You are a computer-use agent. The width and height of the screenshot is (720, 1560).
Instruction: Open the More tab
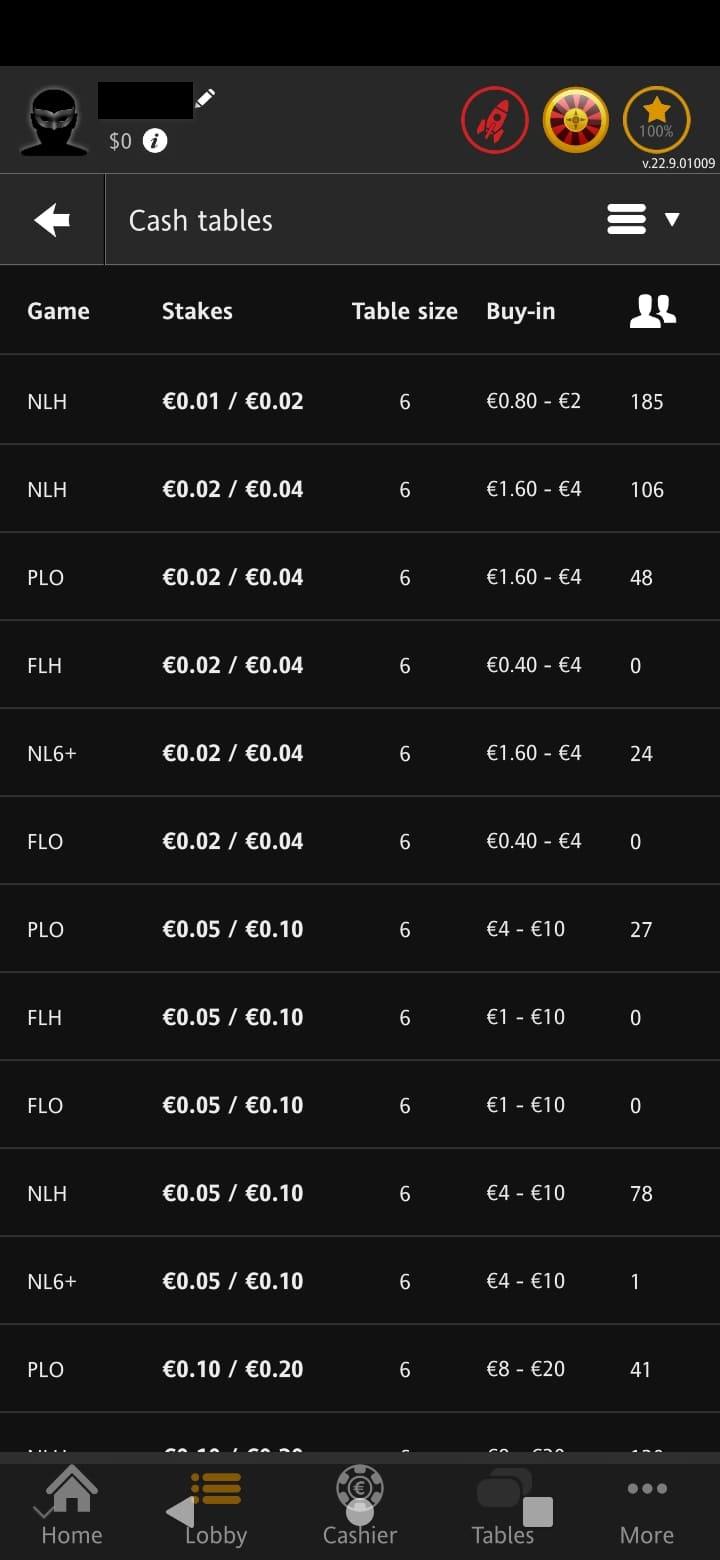[647, 1507]
